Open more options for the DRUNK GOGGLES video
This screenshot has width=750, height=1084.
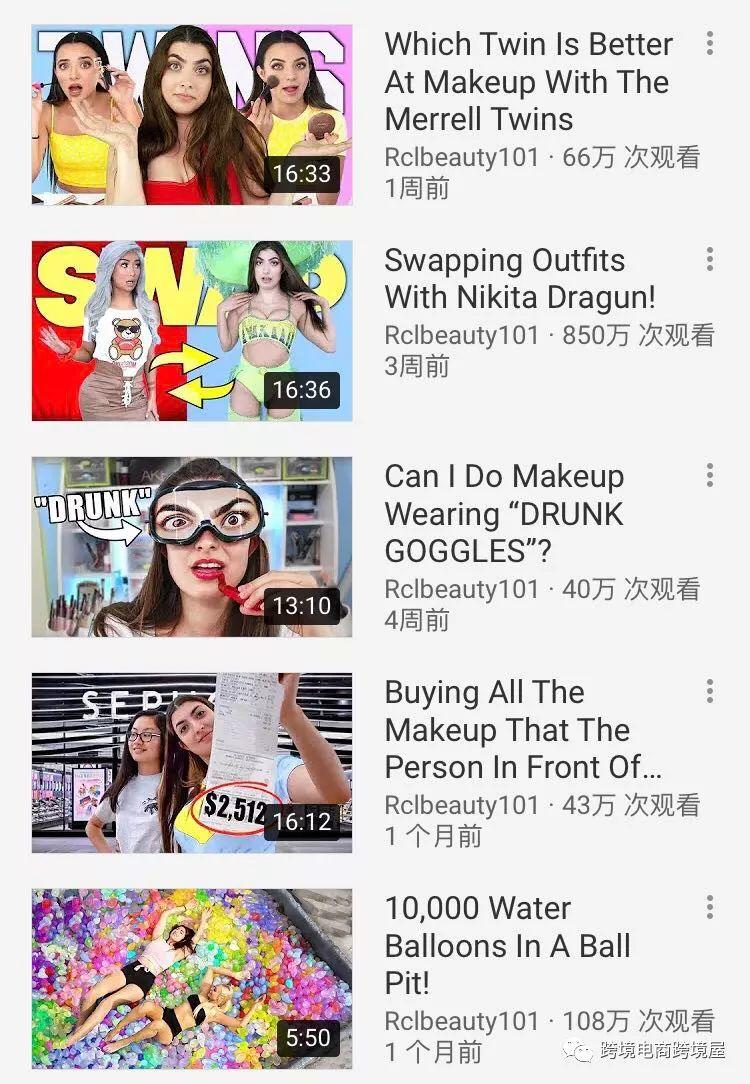coord(709,475)
